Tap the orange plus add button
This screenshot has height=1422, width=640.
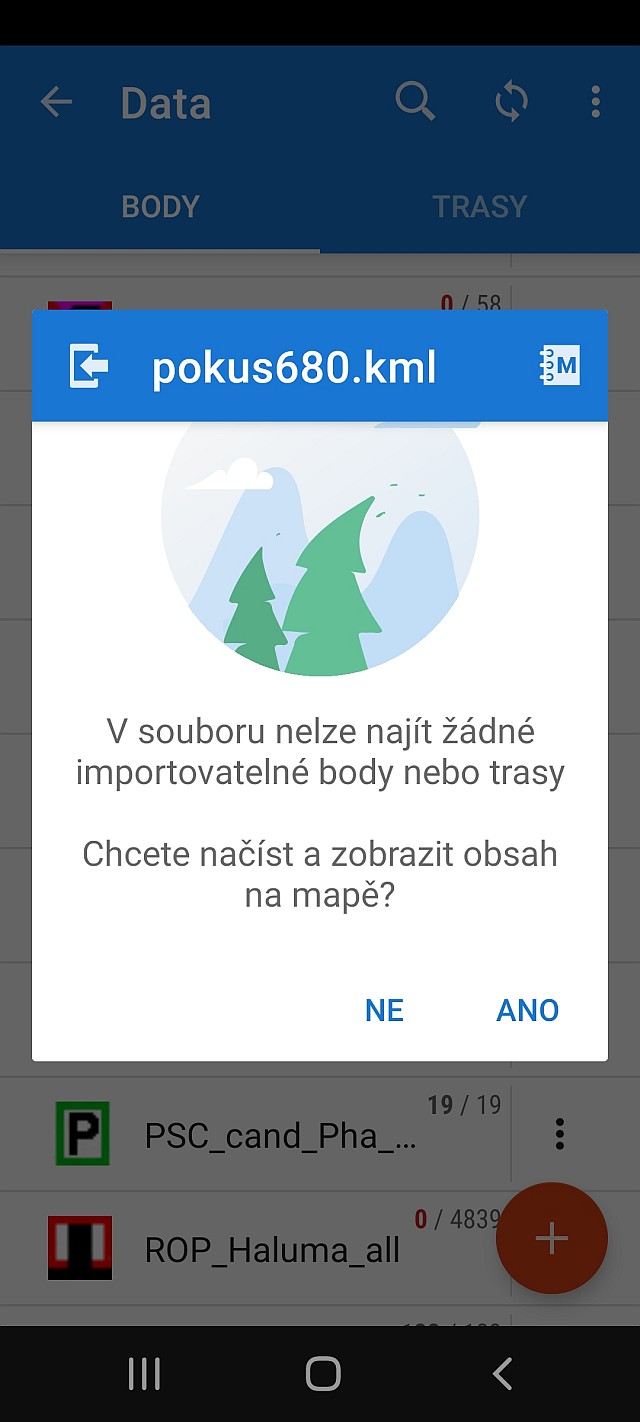coord(551,1239)
